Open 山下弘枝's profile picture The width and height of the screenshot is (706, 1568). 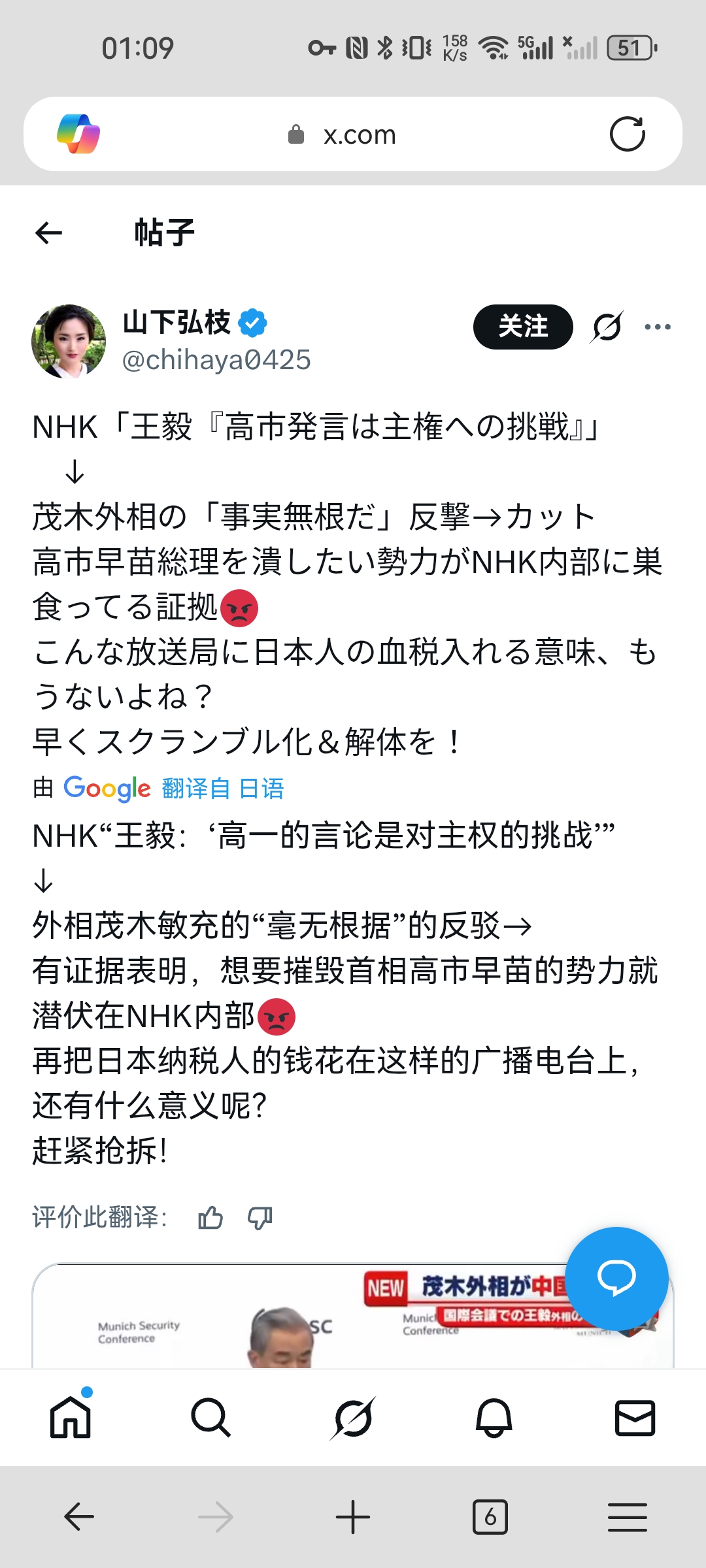(x=69, y=341)
